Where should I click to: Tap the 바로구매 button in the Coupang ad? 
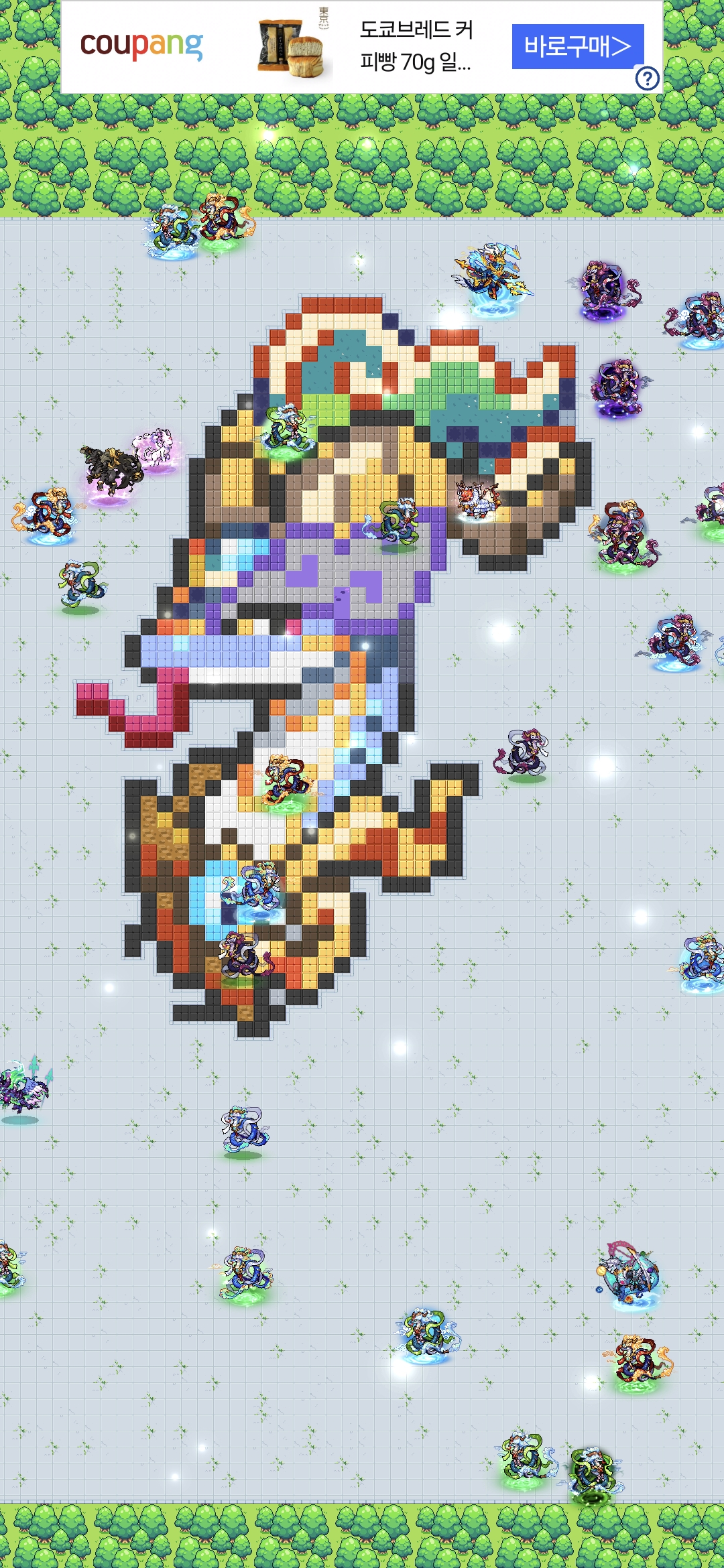[x=577, y=46]
